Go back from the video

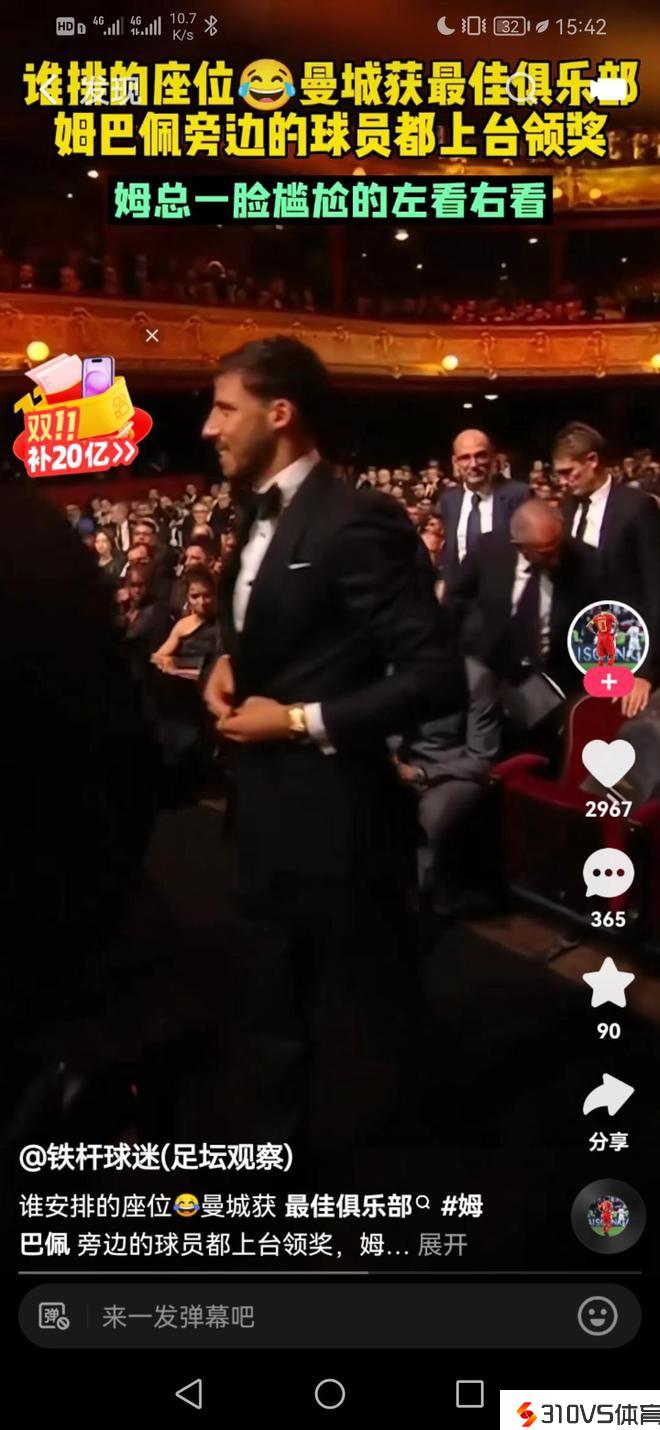click(46, 90)
